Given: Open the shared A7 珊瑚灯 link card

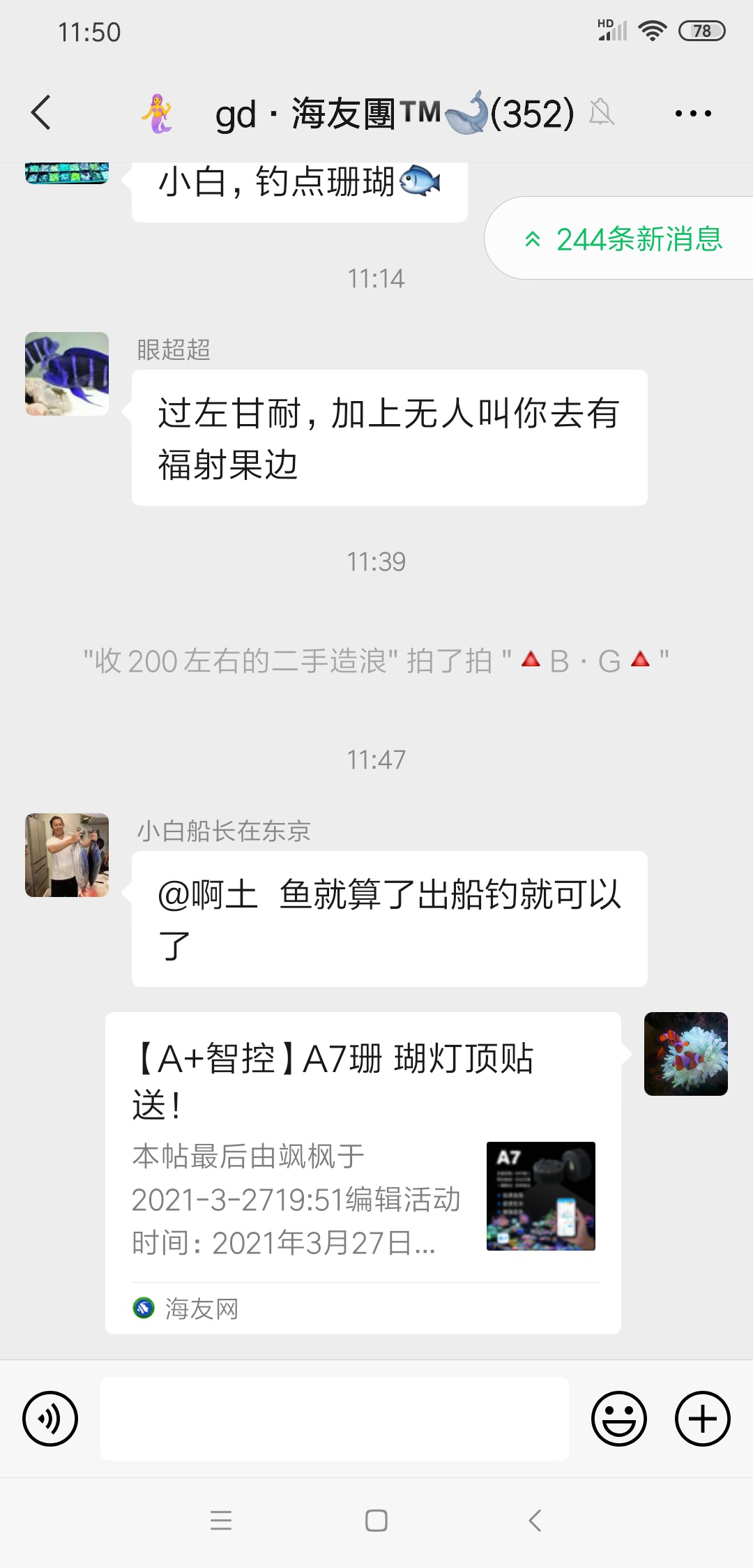Looking at the screenshot, I should click(363, 1172).
